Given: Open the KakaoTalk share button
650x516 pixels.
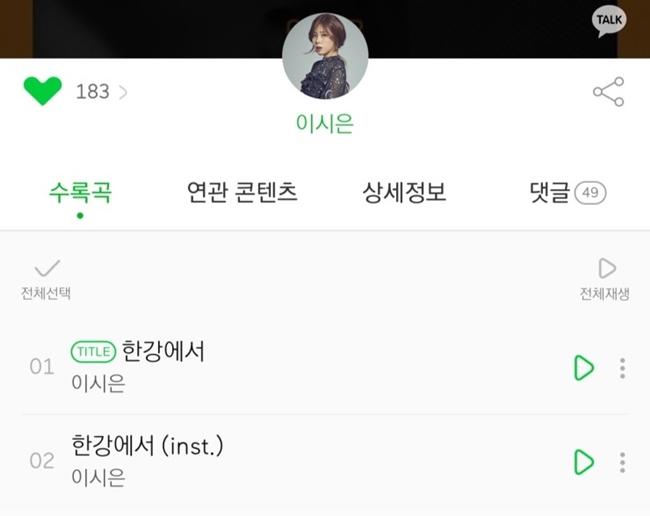Looking at the screenshot, I should pyautogui.click(x=609, y=20).
